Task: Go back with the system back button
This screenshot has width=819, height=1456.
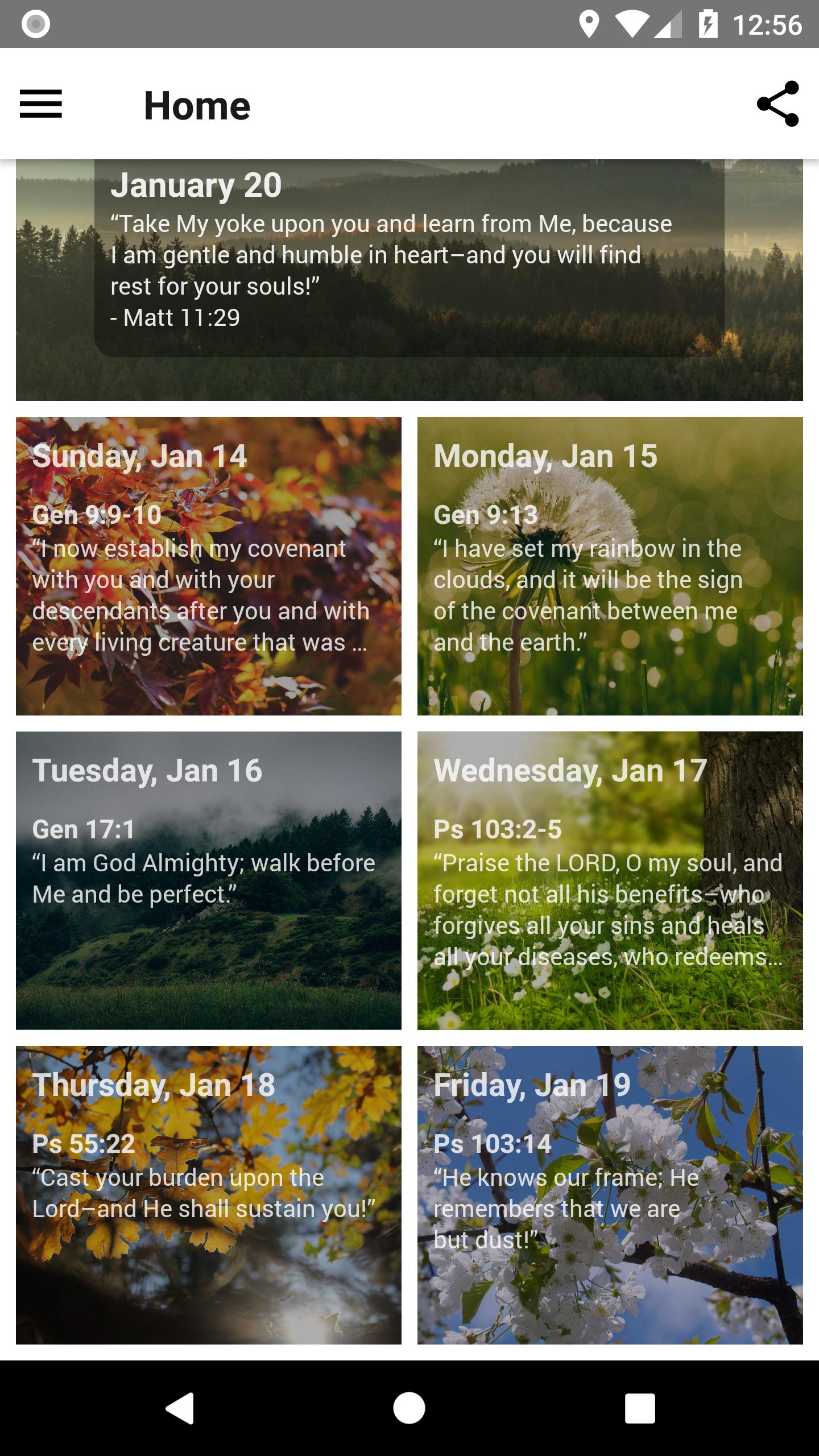Action: point(180,1408)
